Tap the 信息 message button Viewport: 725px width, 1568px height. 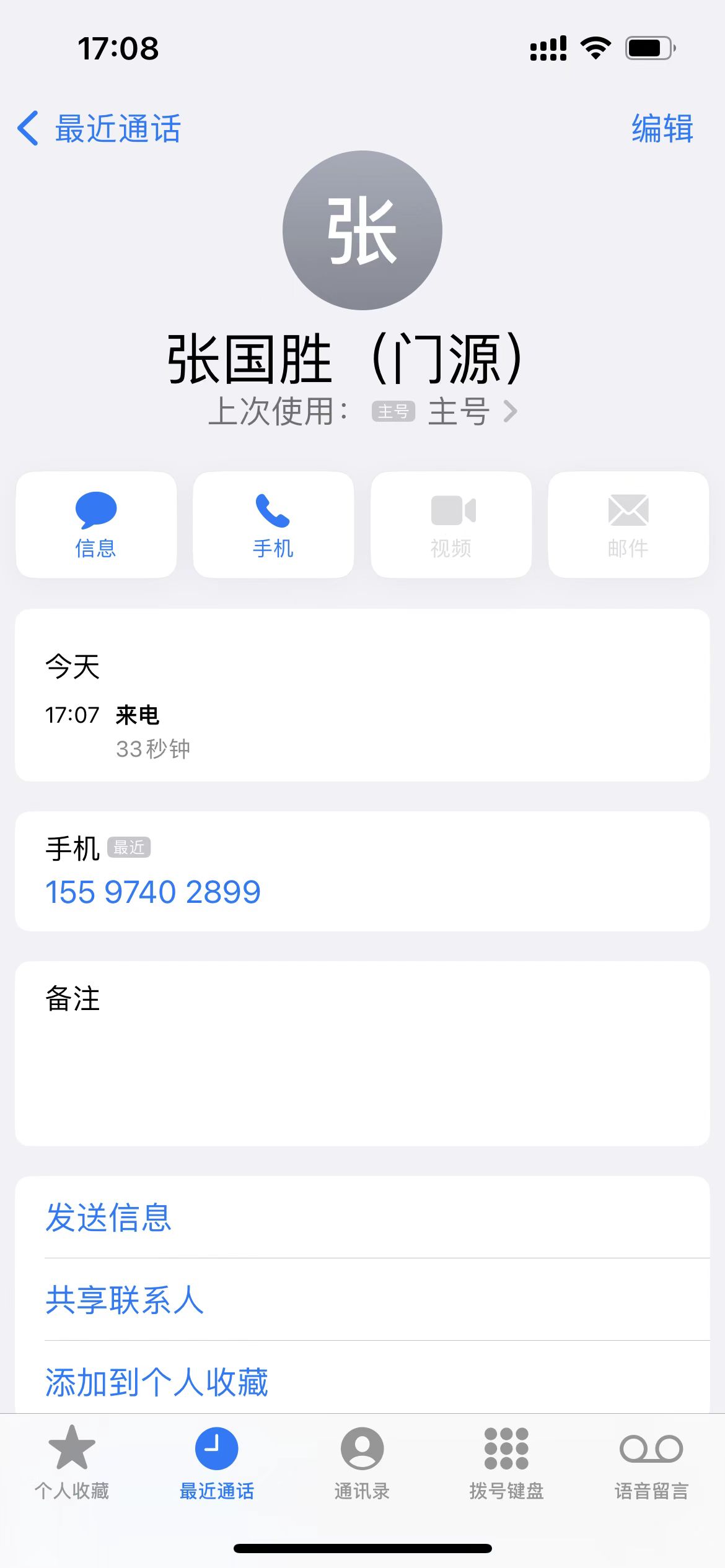[96, 525]
